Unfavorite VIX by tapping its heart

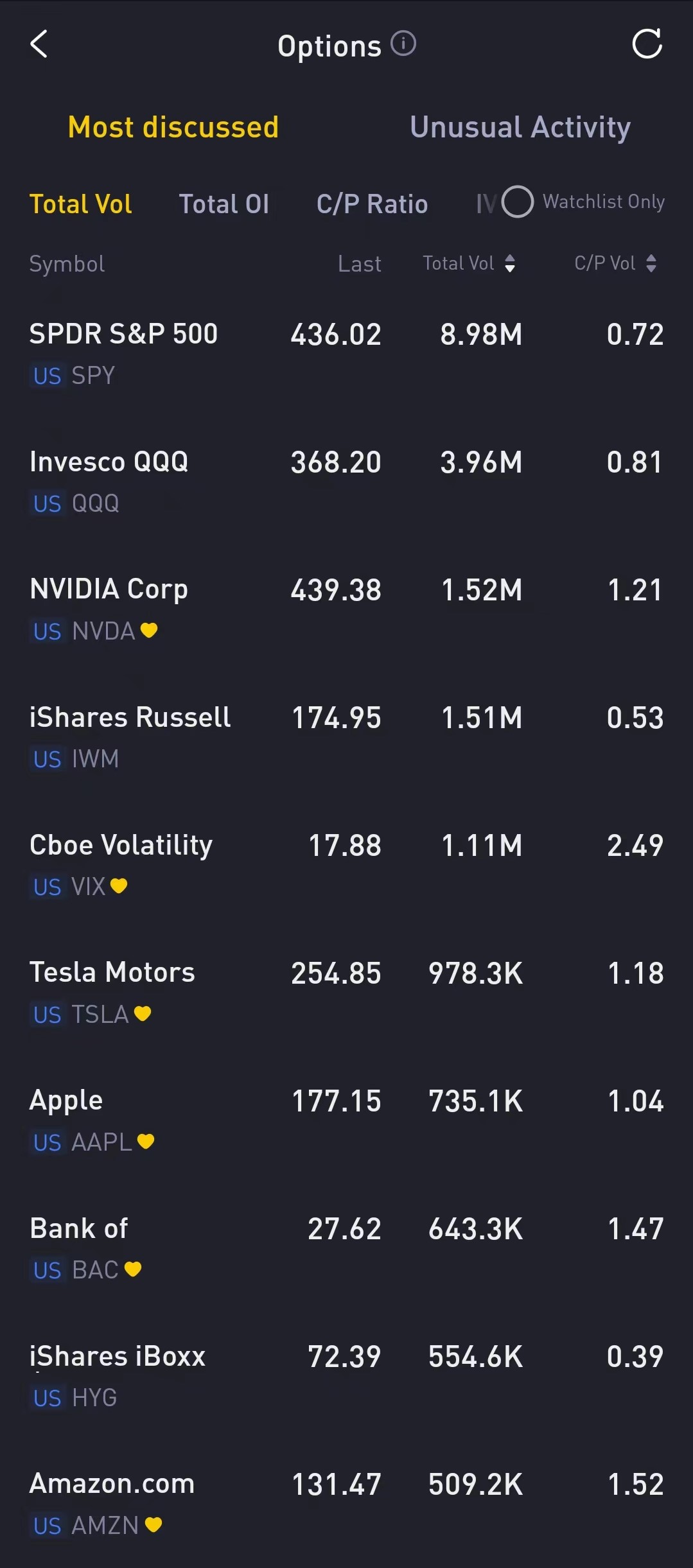point(120,887)
